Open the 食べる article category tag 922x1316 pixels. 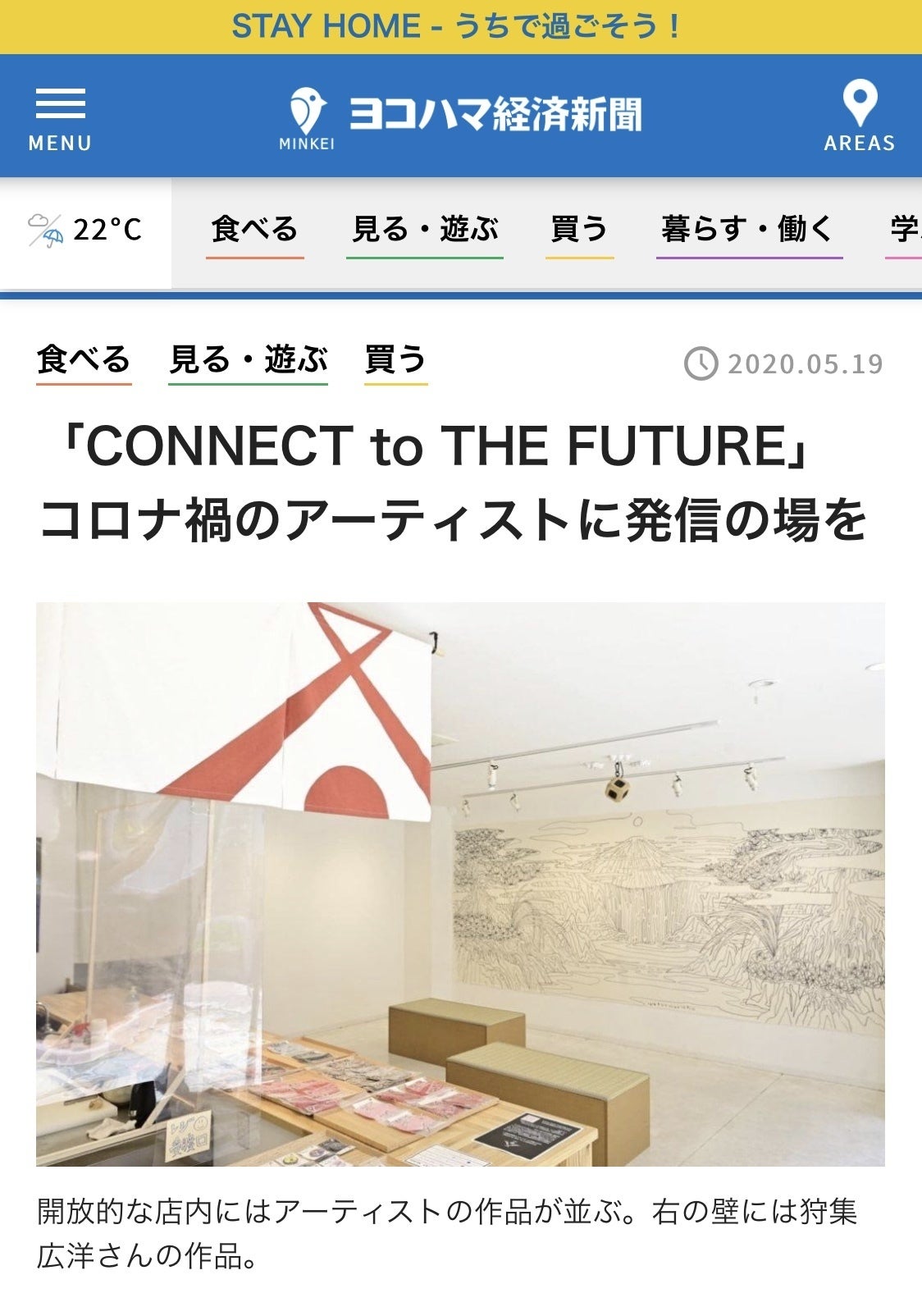pyautogui.click(x=84, y=361)
